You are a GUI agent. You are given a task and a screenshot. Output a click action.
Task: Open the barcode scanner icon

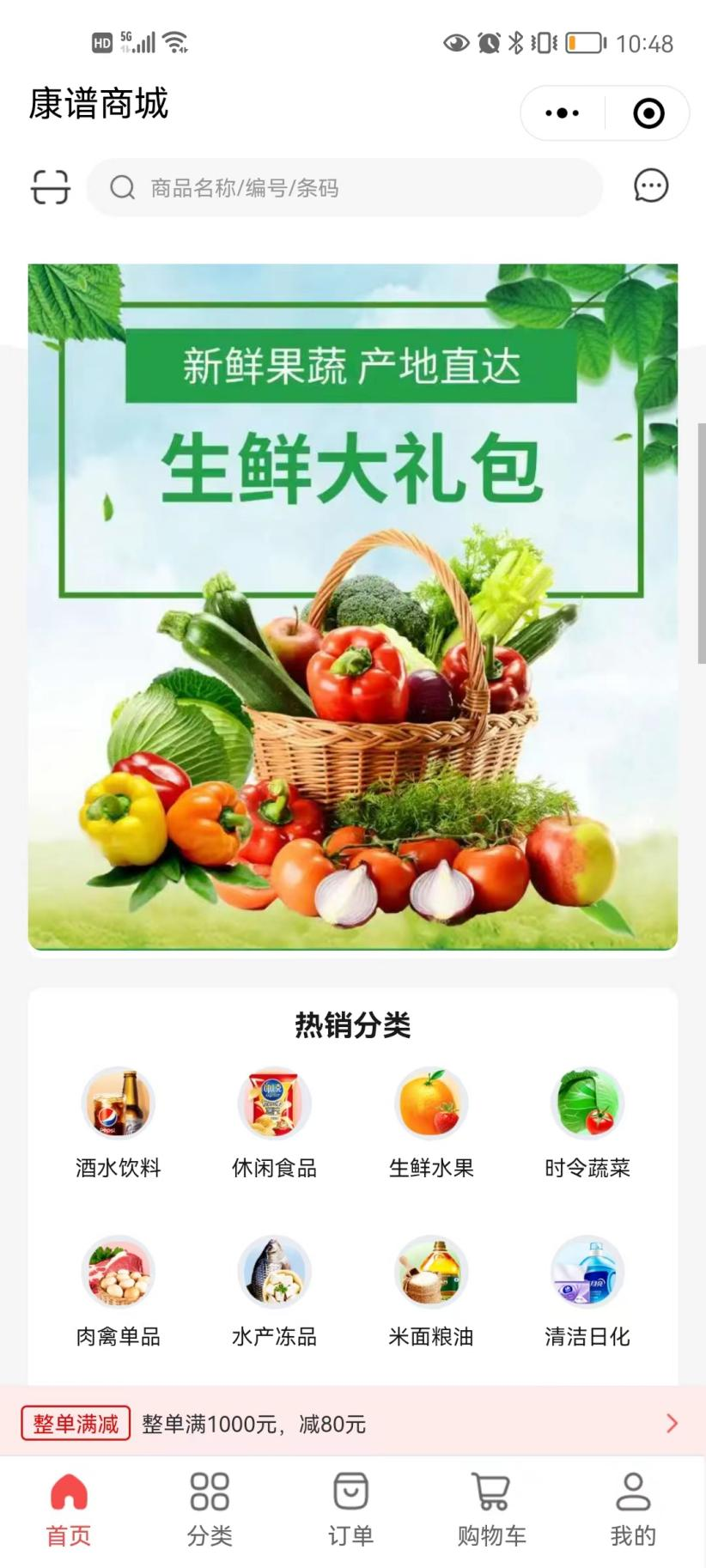pyautogui.click(x=50, y=186)
